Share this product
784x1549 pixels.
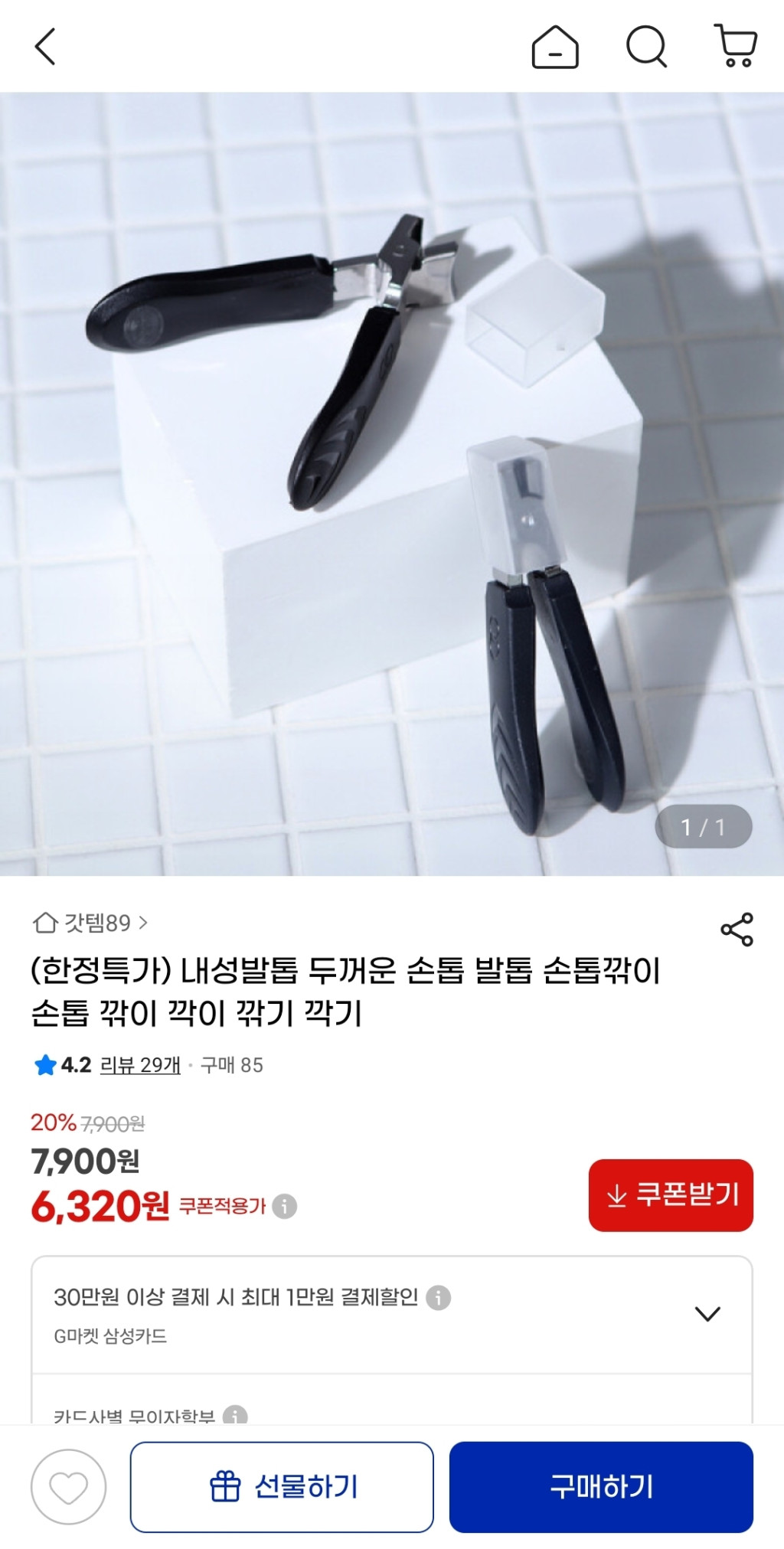(x=737, y=930)
